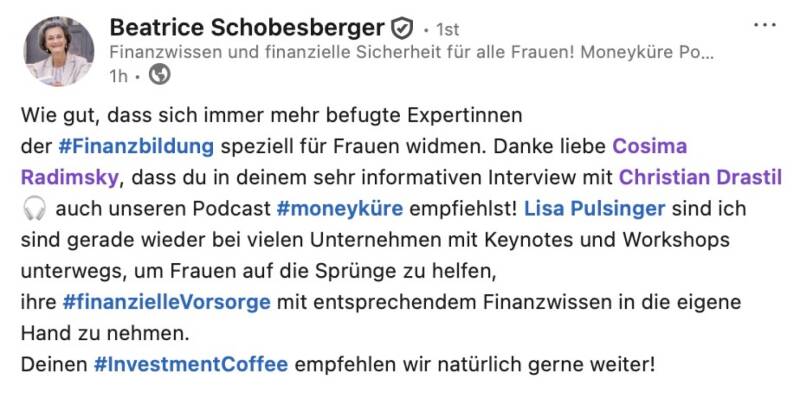Open Beatrice Schobesberger's profile picture
This screenshot has height=412, width=800.
point(58,51)
